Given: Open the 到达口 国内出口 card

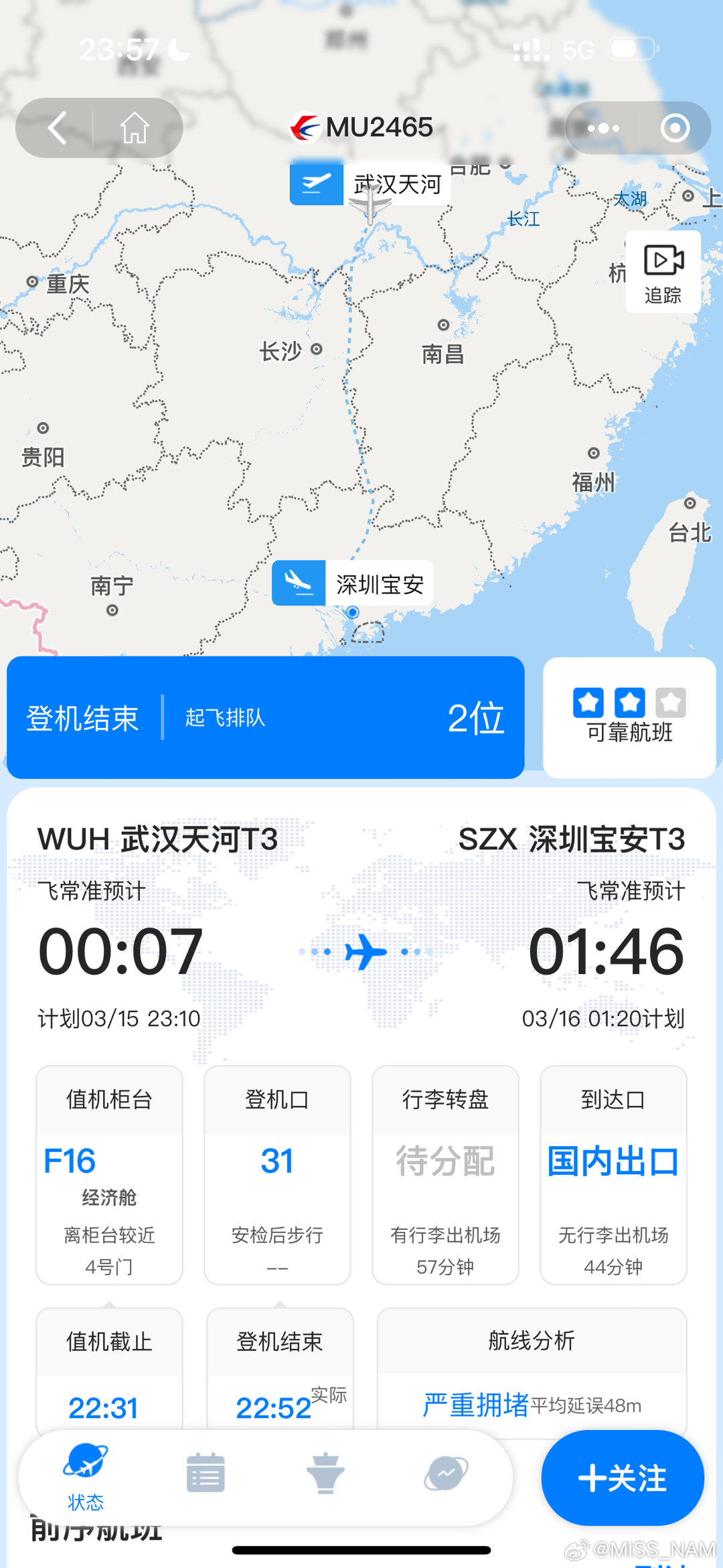Looking at the screenshot, I should tap(613, 1175).
